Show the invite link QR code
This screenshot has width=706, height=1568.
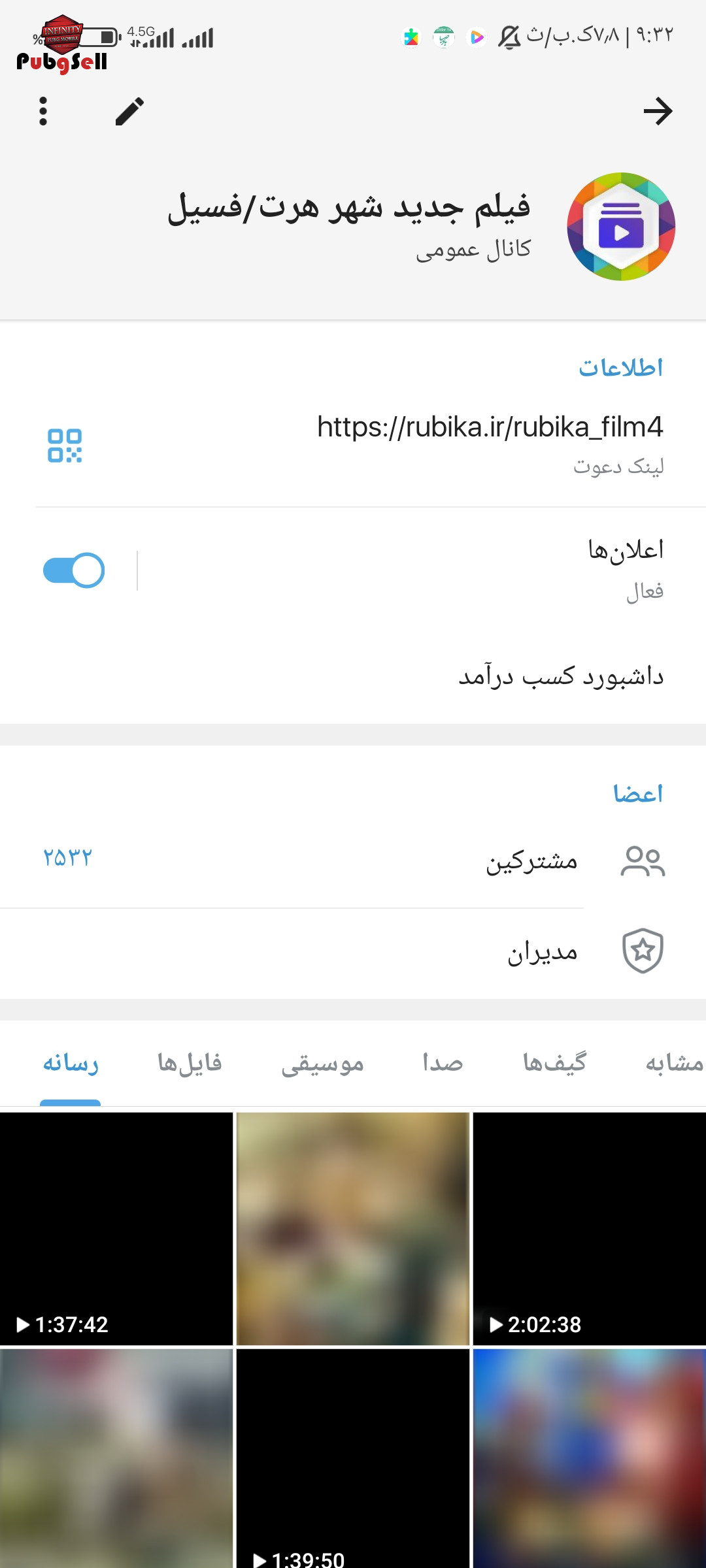coord(65,446)
